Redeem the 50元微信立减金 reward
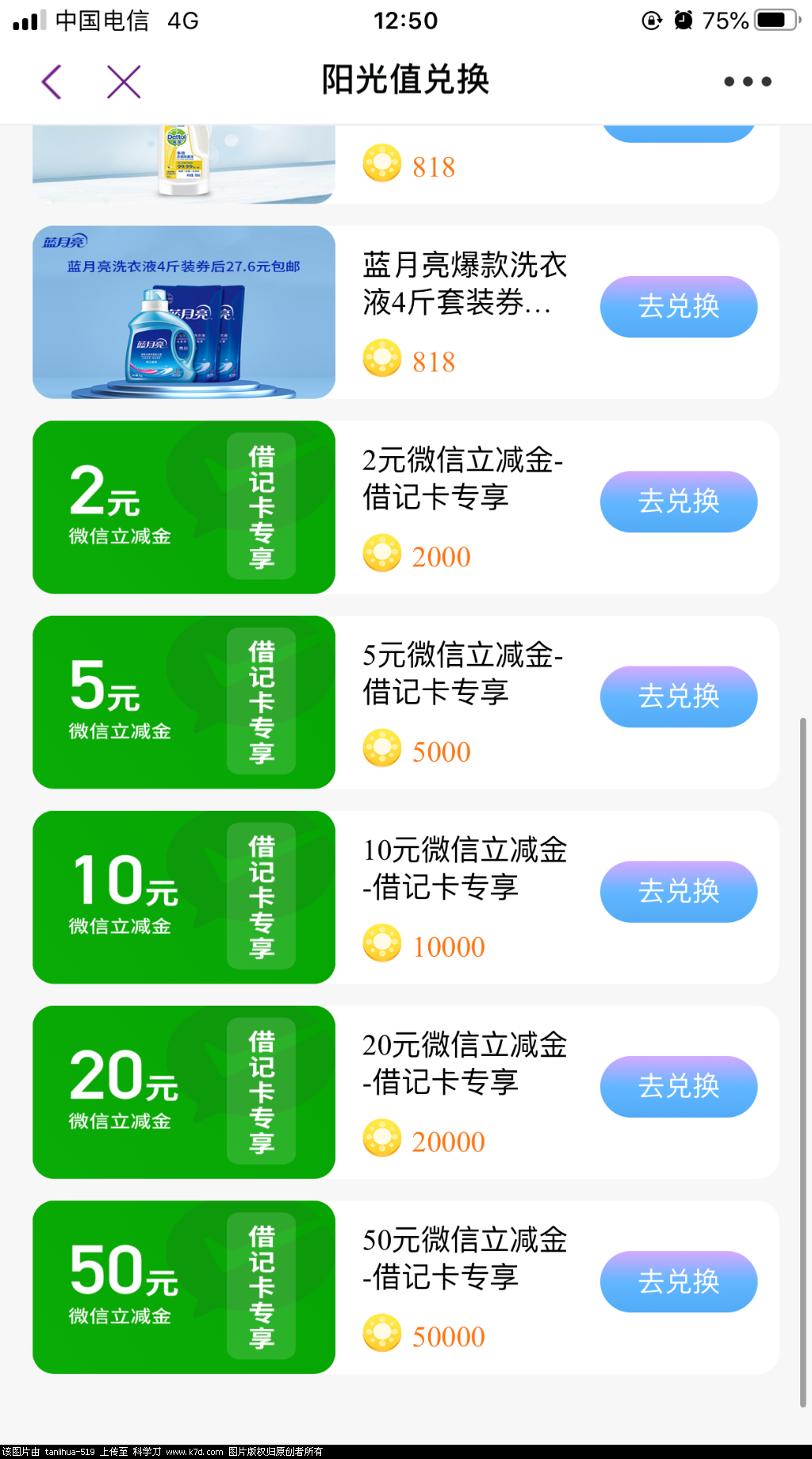Viewport: 812px width, 1459px height. pos(678,1282)
